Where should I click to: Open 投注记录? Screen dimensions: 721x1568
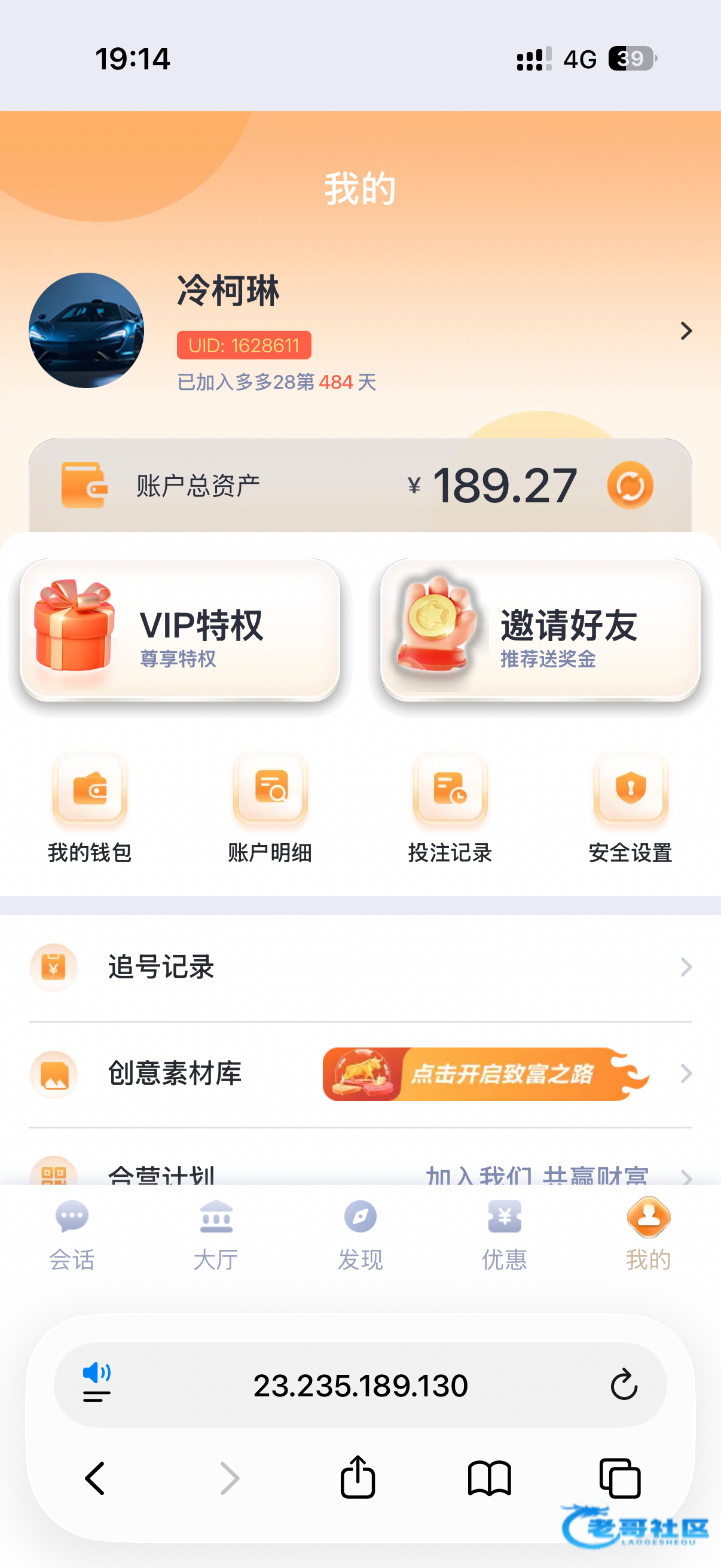pos(450,808)
